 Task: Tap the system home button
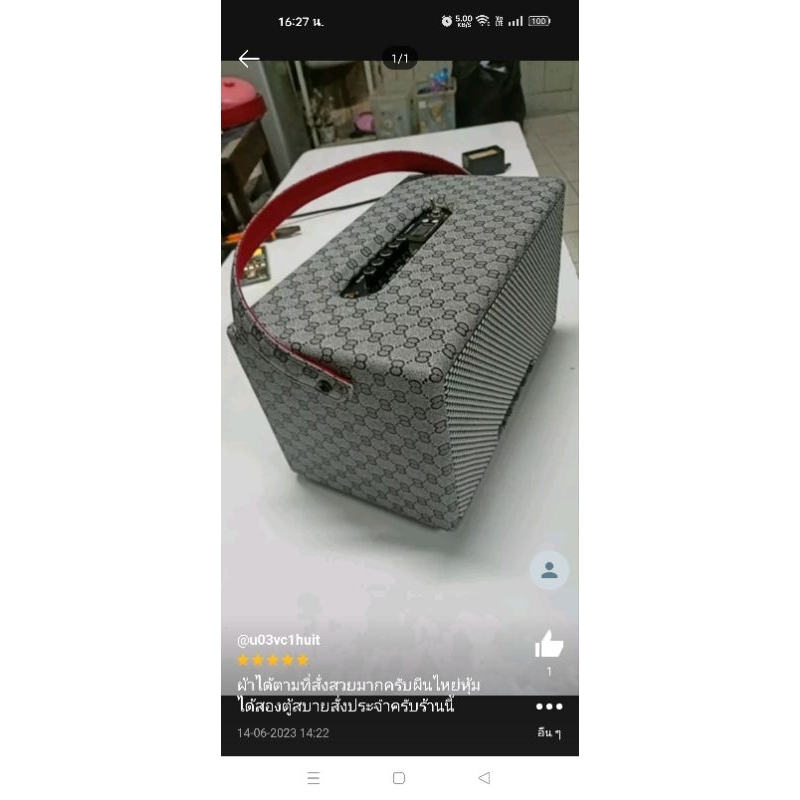click(399, 778)
